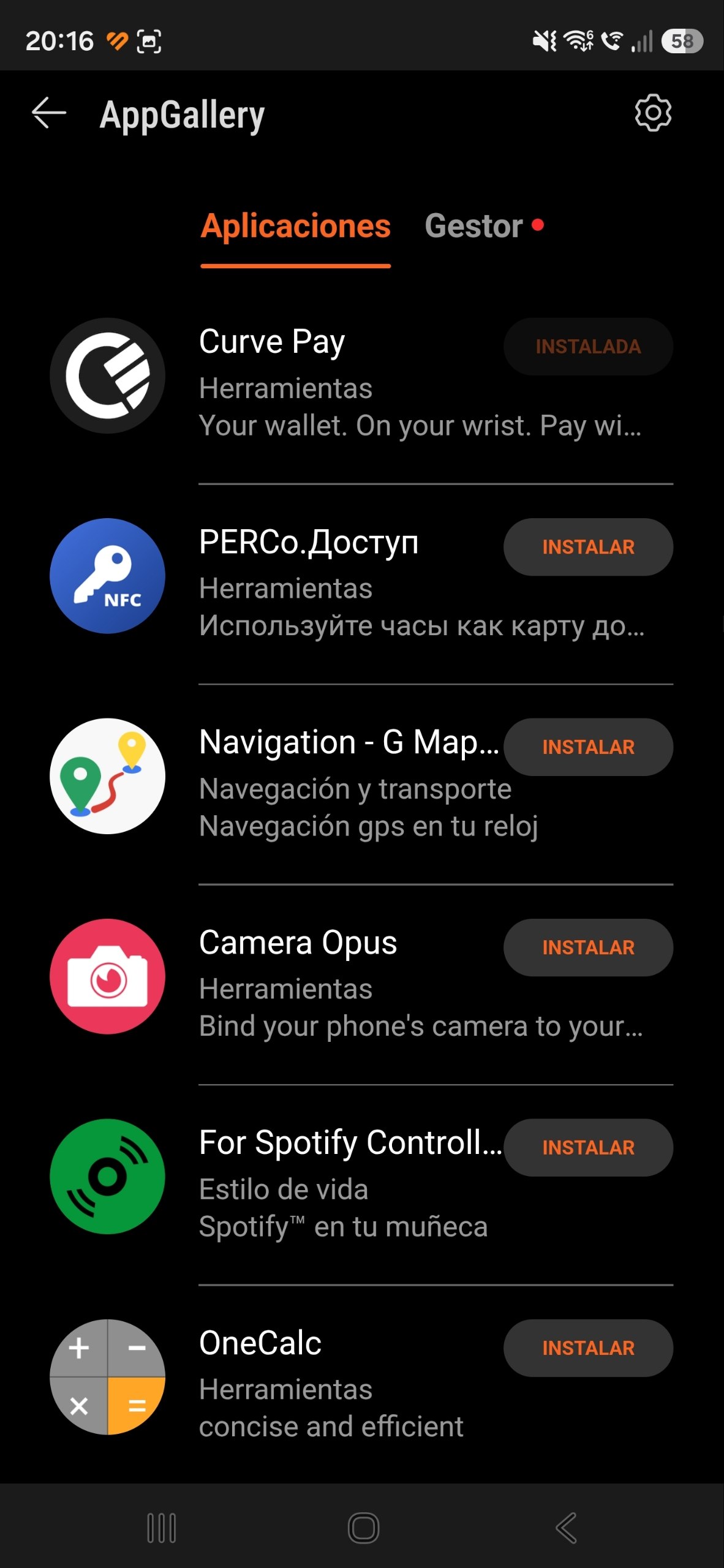Open PERCo.Доступ app details
This screenshot has width=724, height=1568.
(361, 584)
